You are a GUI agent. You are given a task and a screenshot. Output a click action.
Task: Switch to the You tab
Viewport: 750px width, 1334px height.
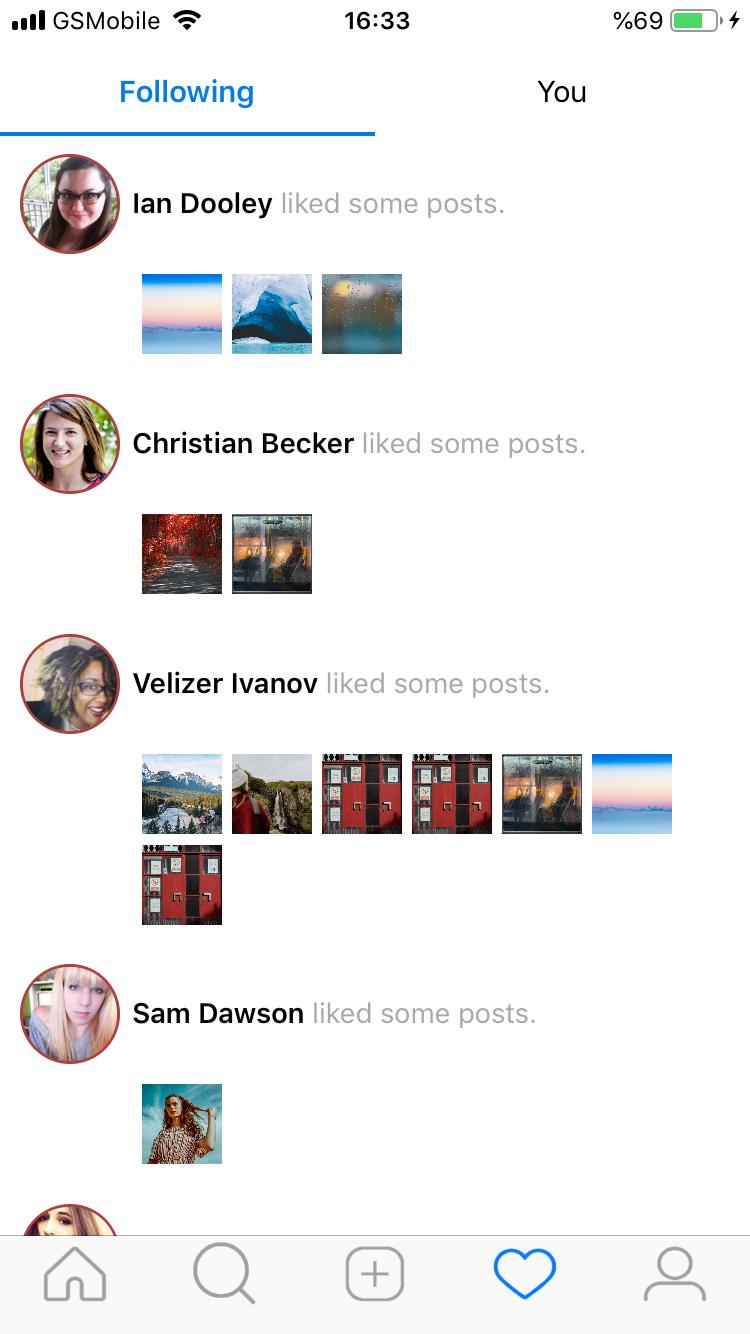tap(561, 92)
